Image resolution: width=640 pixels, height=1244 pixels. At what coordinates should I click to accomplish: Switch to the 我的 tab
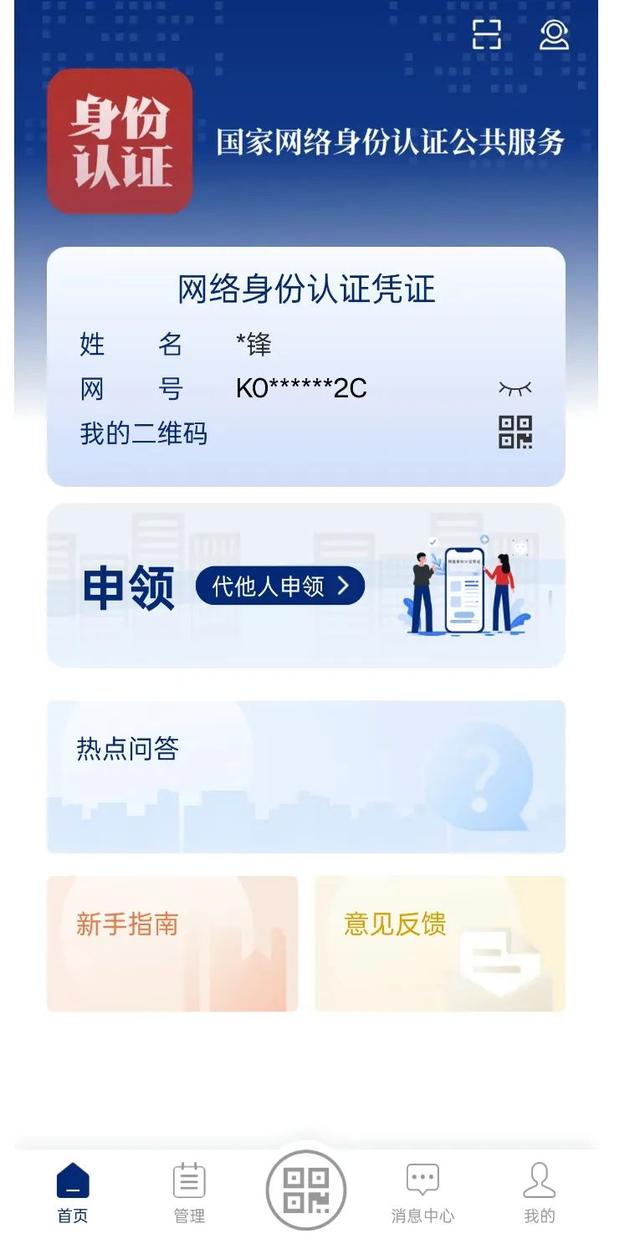[539, 1192]
